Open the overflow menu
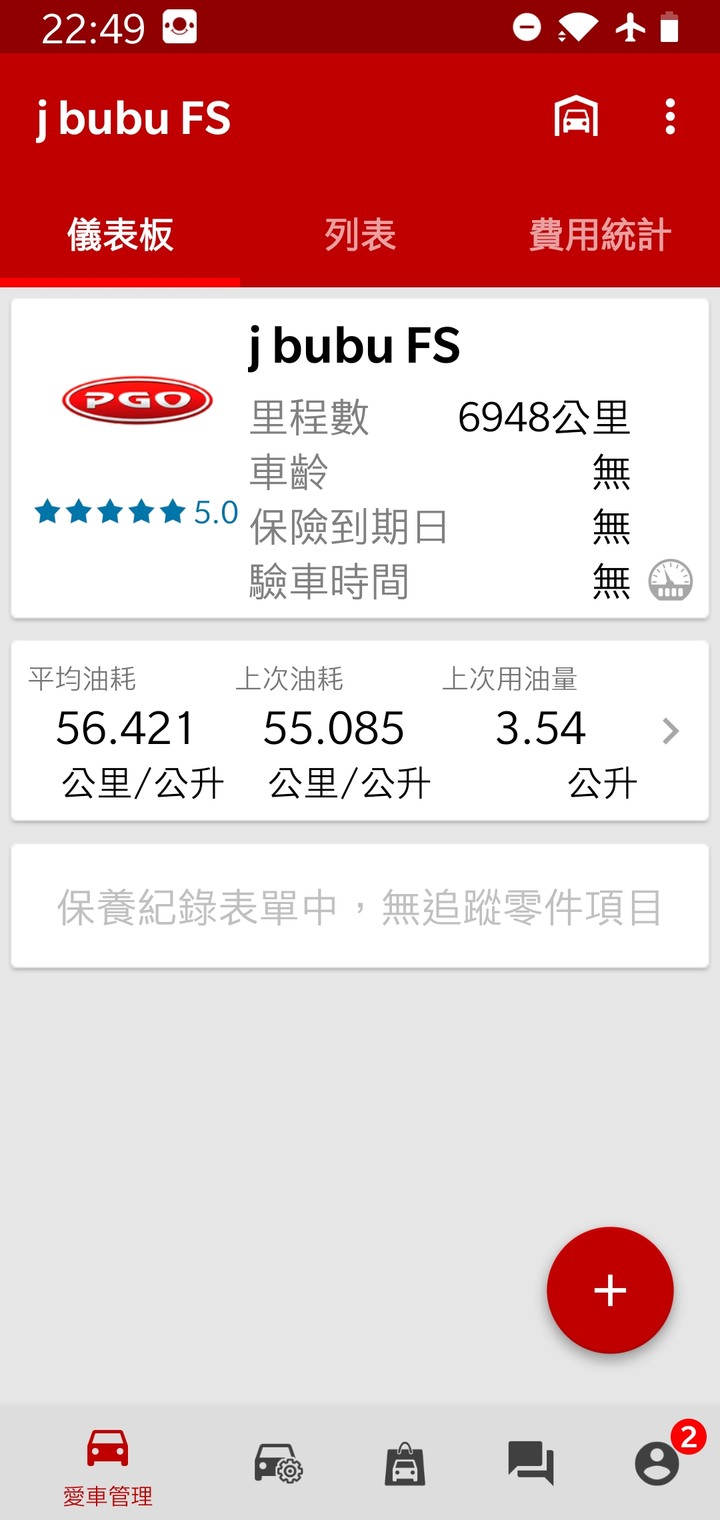The width and height of the screenshot is (720, 1520). [670, 118]
